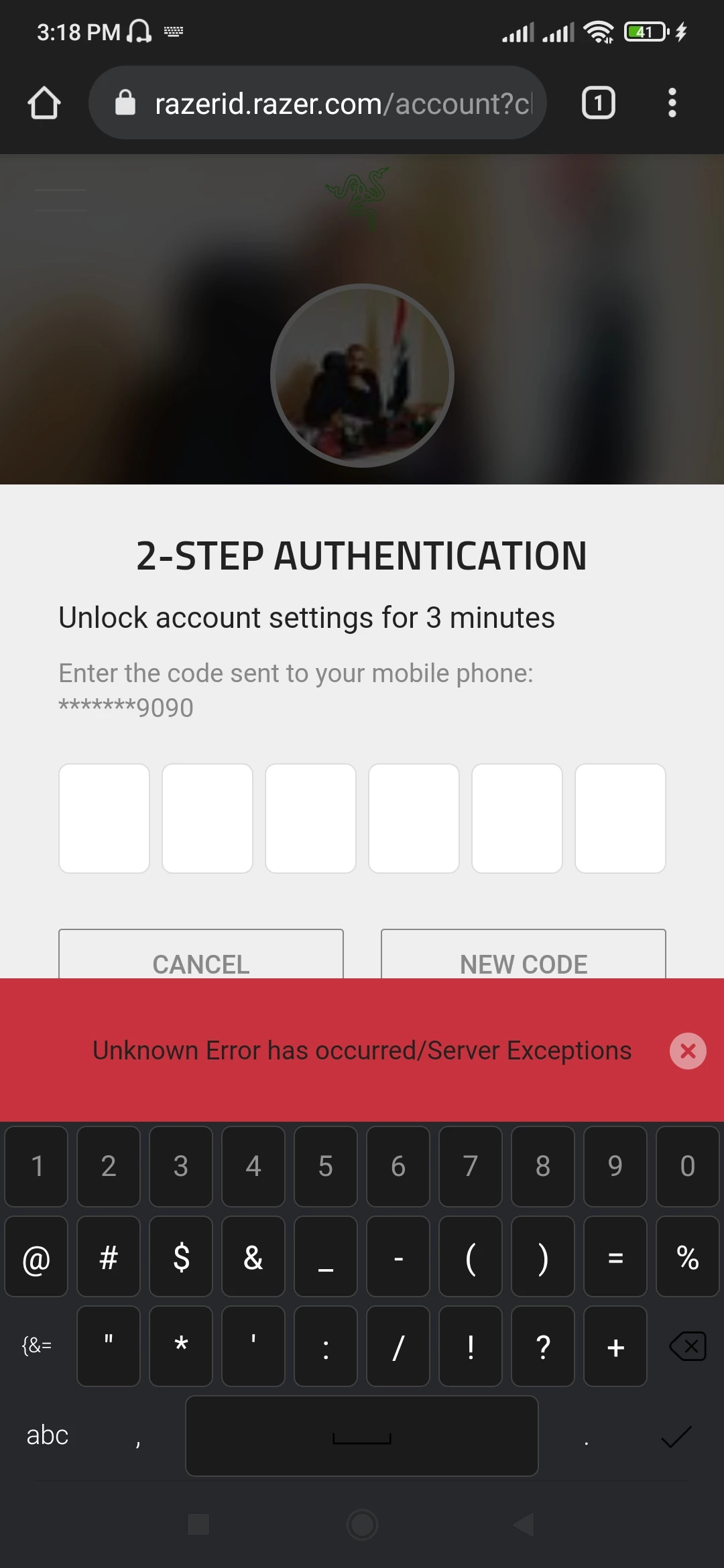Switch the keyboard to abc letters
Viewport: 724px width, 1568px height.
pyautogui.click(x=47, y=1435)
